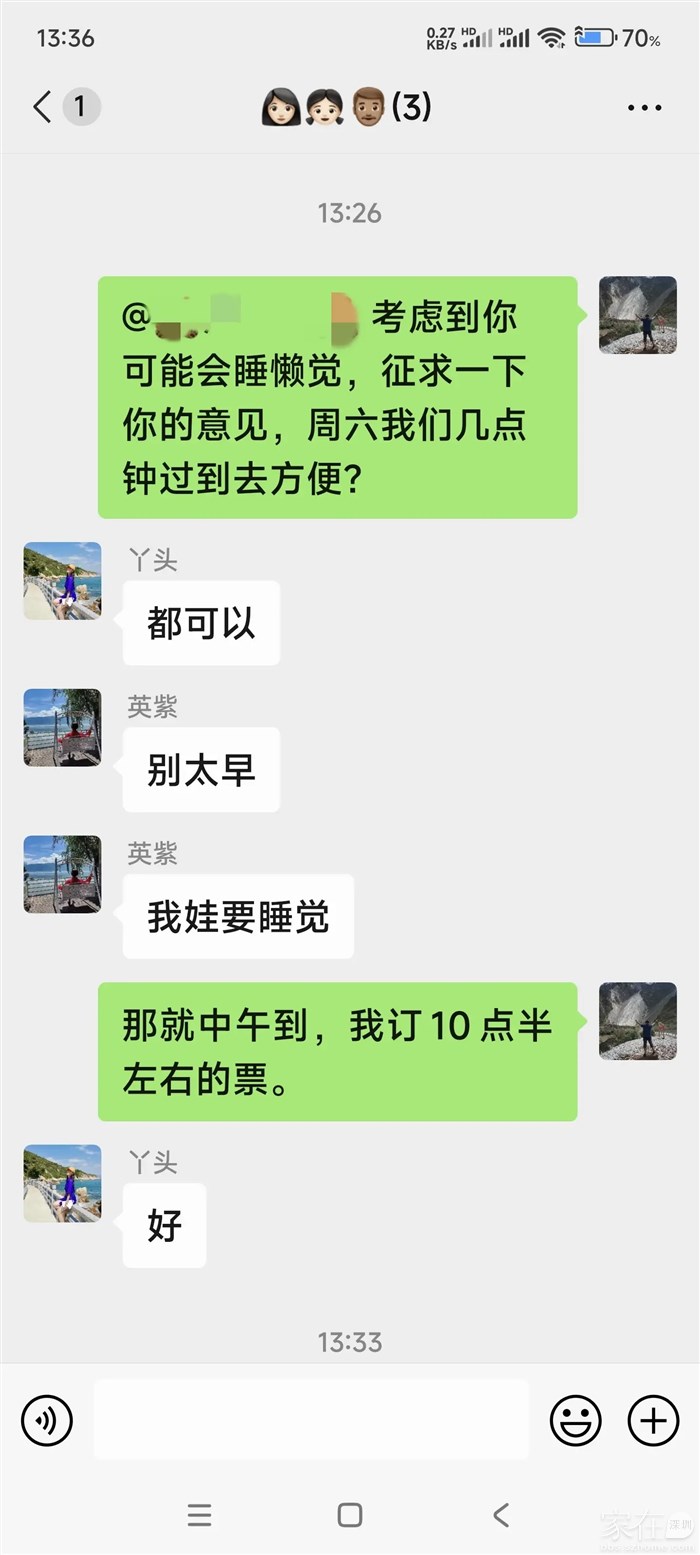Open my avatar beside the 周六 message
Image resolution: width=700 pixels, height=1555 pixels.
pos(638,315)
